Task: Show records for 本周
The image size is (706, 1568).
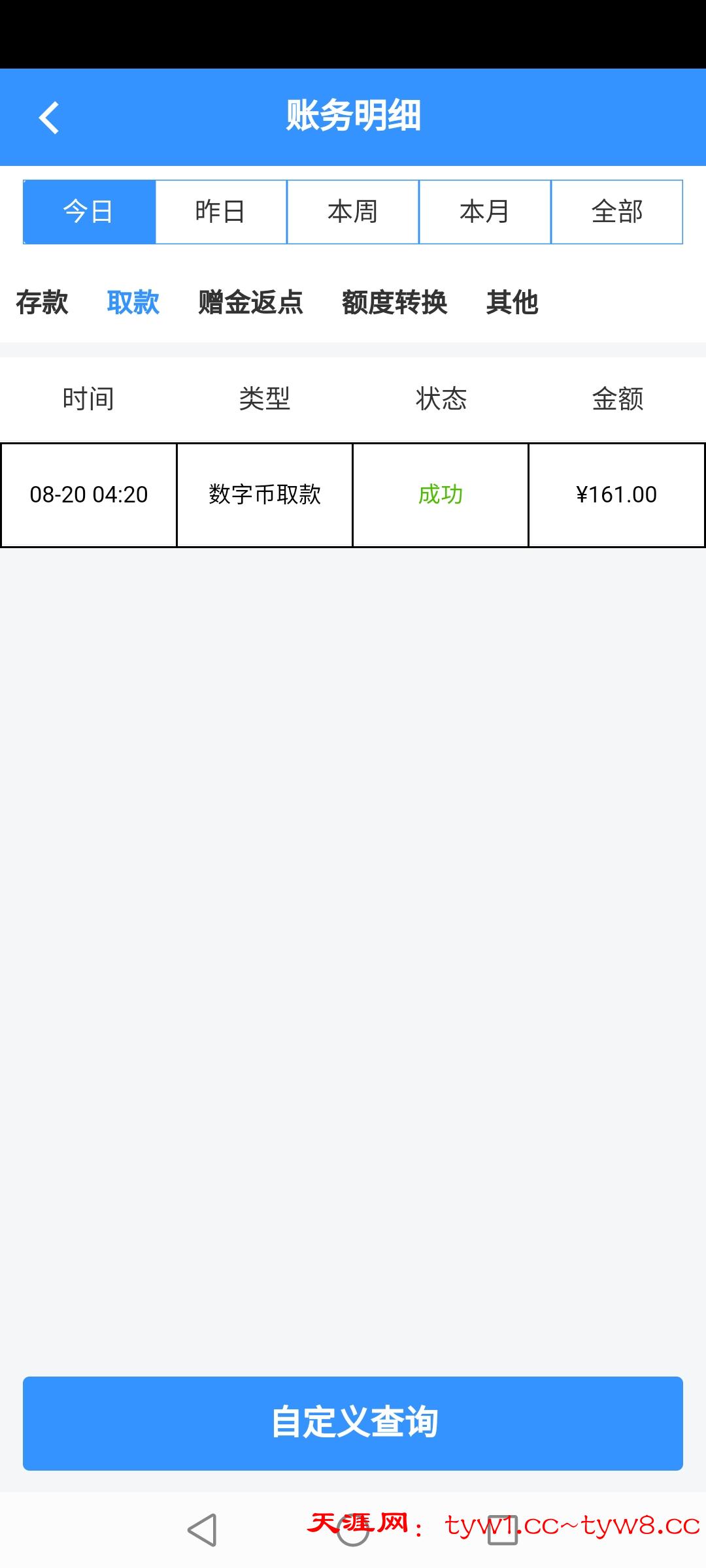Action: point(353,212)
